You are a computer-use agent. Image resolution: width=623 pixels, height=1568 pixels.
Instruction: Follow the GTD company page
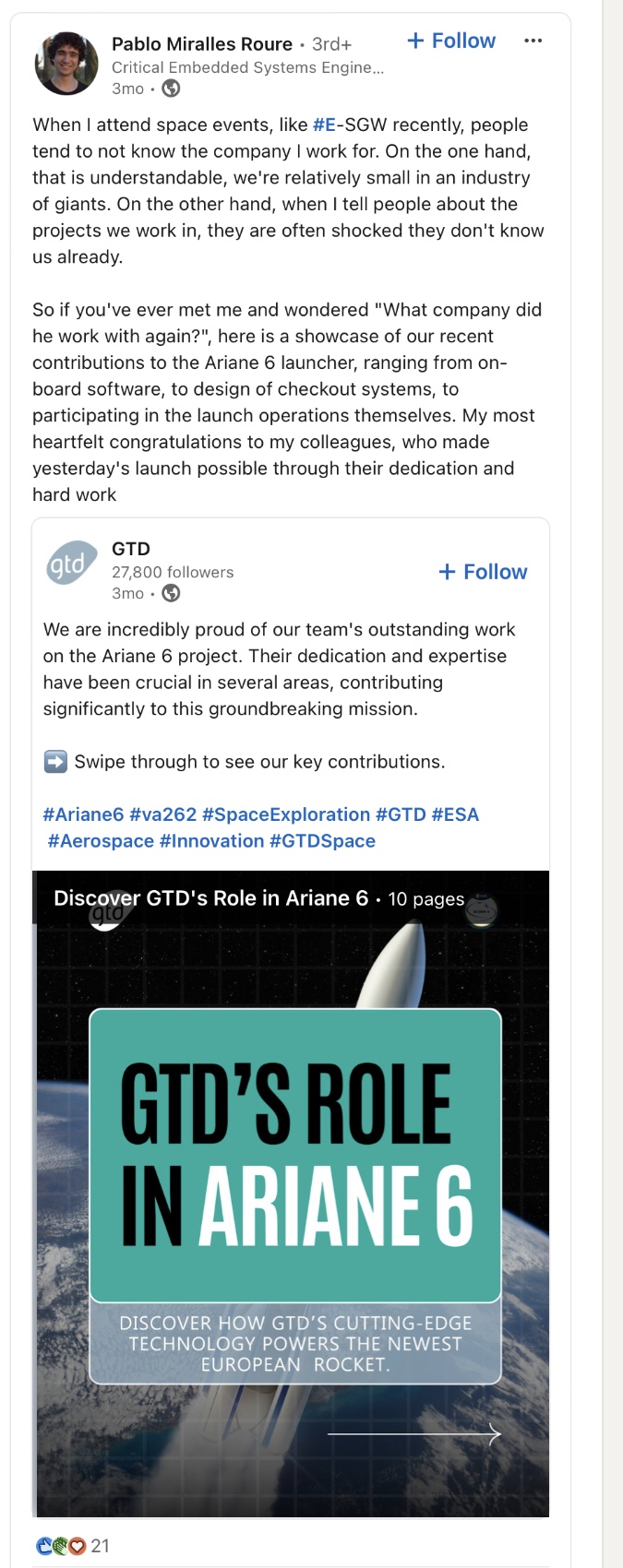(483, 572)
